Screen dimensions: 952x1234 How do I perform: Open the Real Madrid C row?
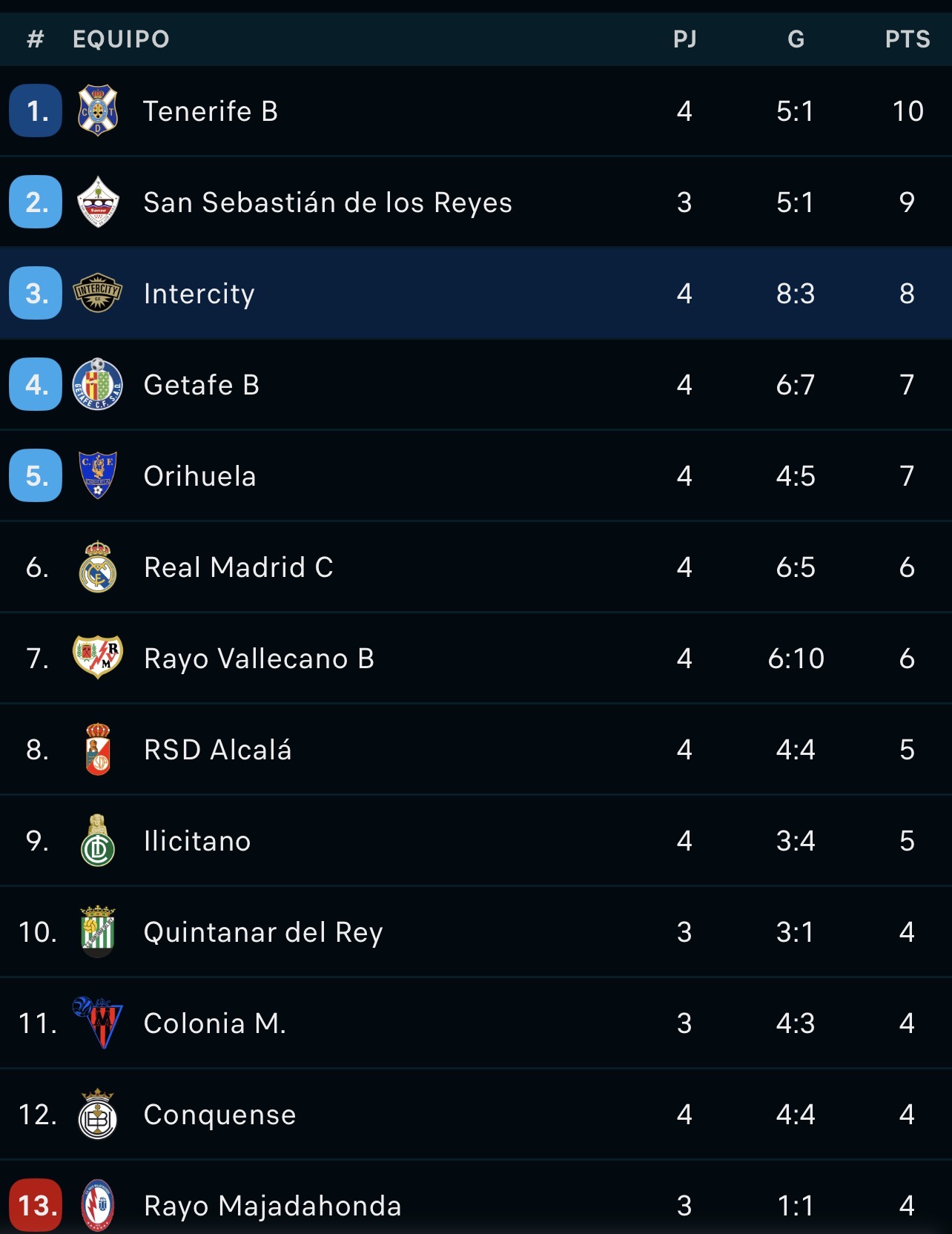pyautogui.click(x=238, y=567)
